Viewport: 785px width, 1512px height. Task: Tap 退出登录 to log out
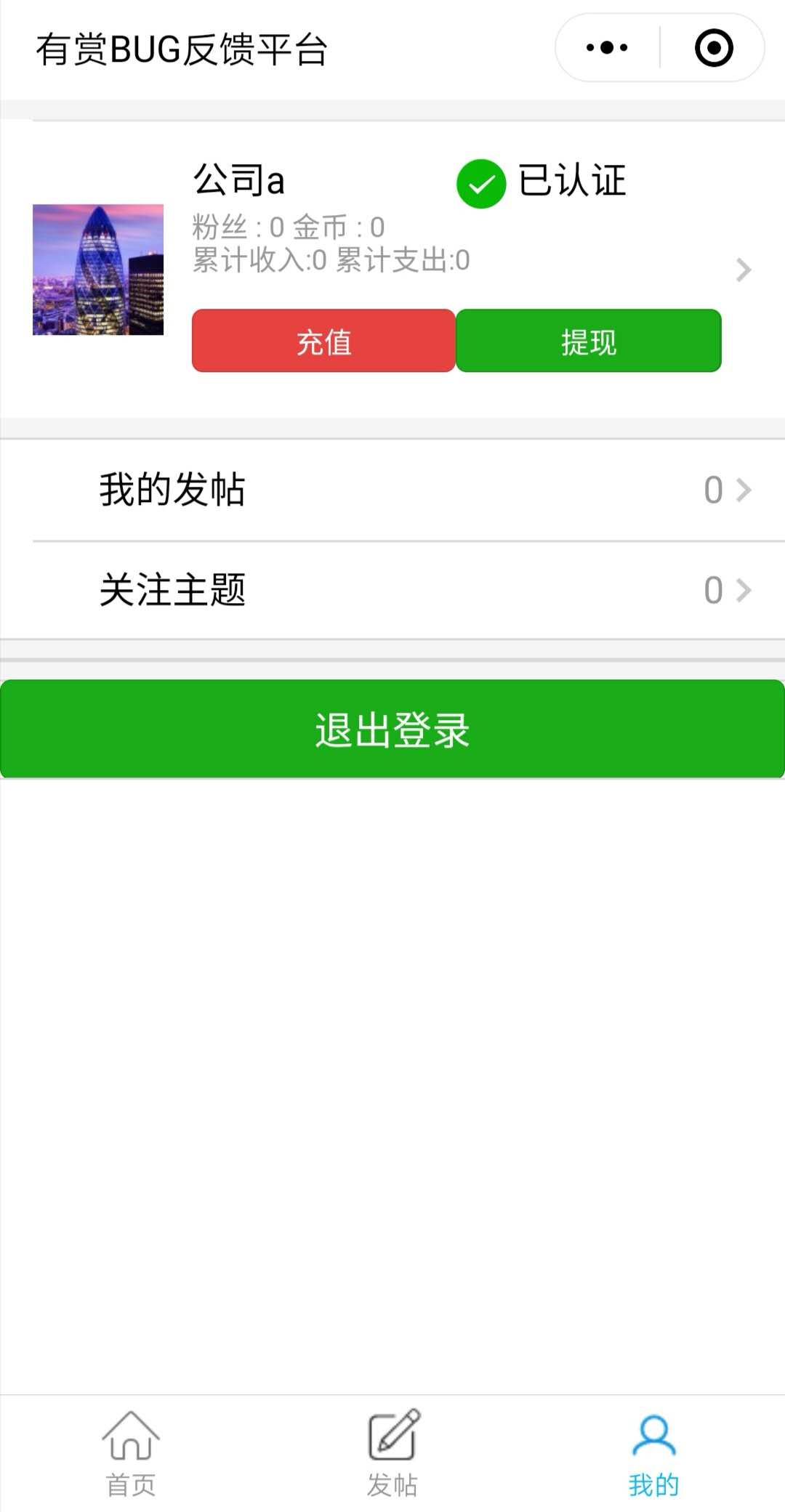[392, 729]
